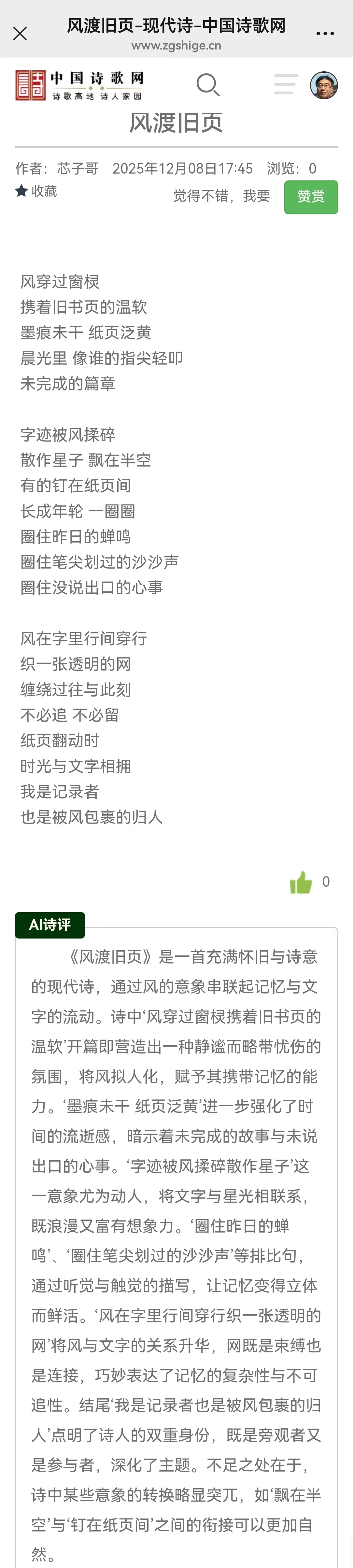The height and width of the screenshot is (1568, 353).
Task: Like the poem with thumbs-up
Action: pos(301,882)
